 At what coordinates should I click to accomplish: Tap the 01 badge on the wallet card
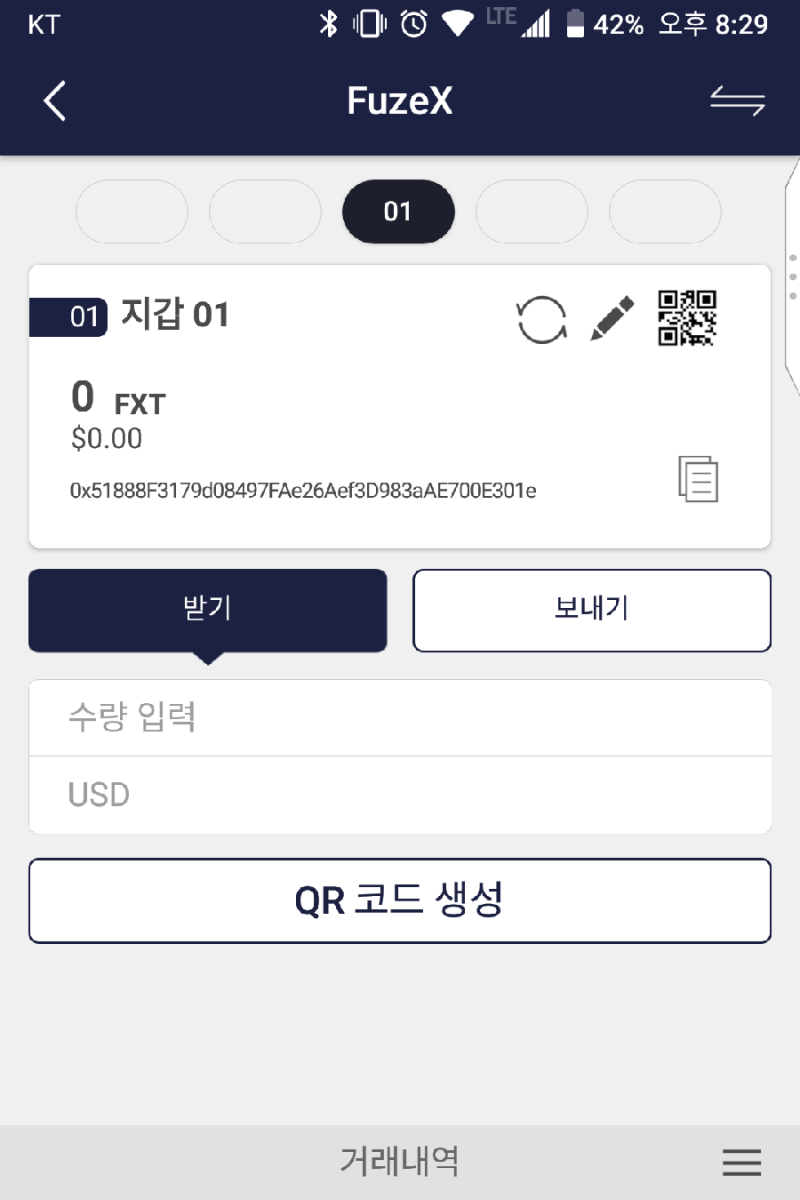68,317
